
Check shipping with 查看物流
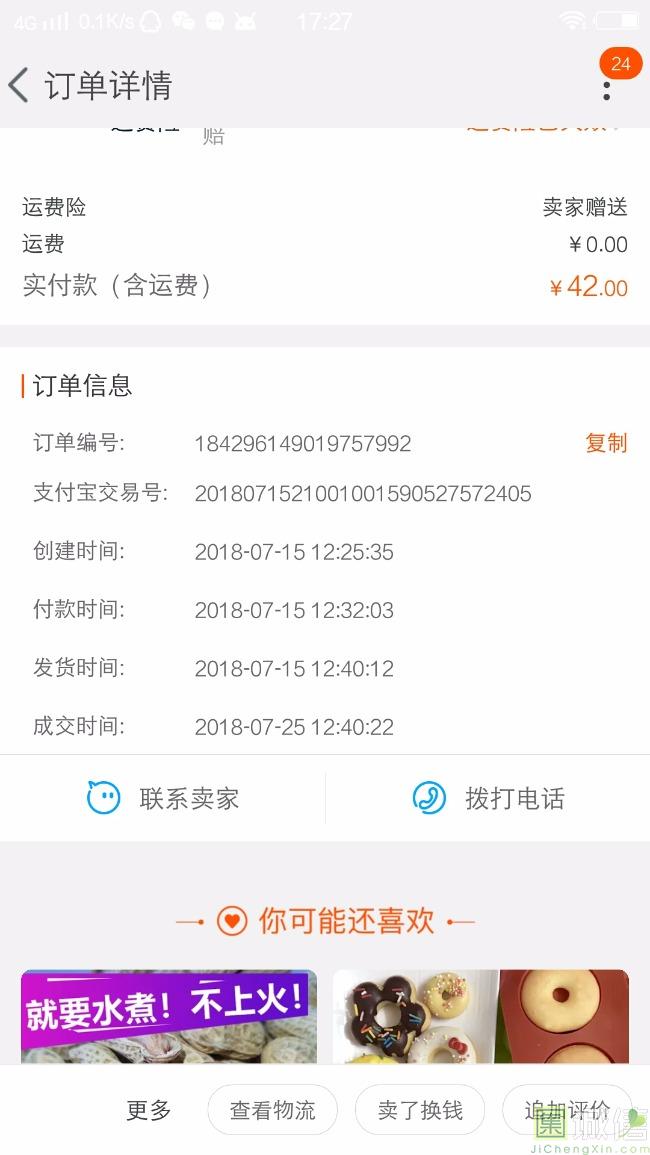tap(272, 1110)
